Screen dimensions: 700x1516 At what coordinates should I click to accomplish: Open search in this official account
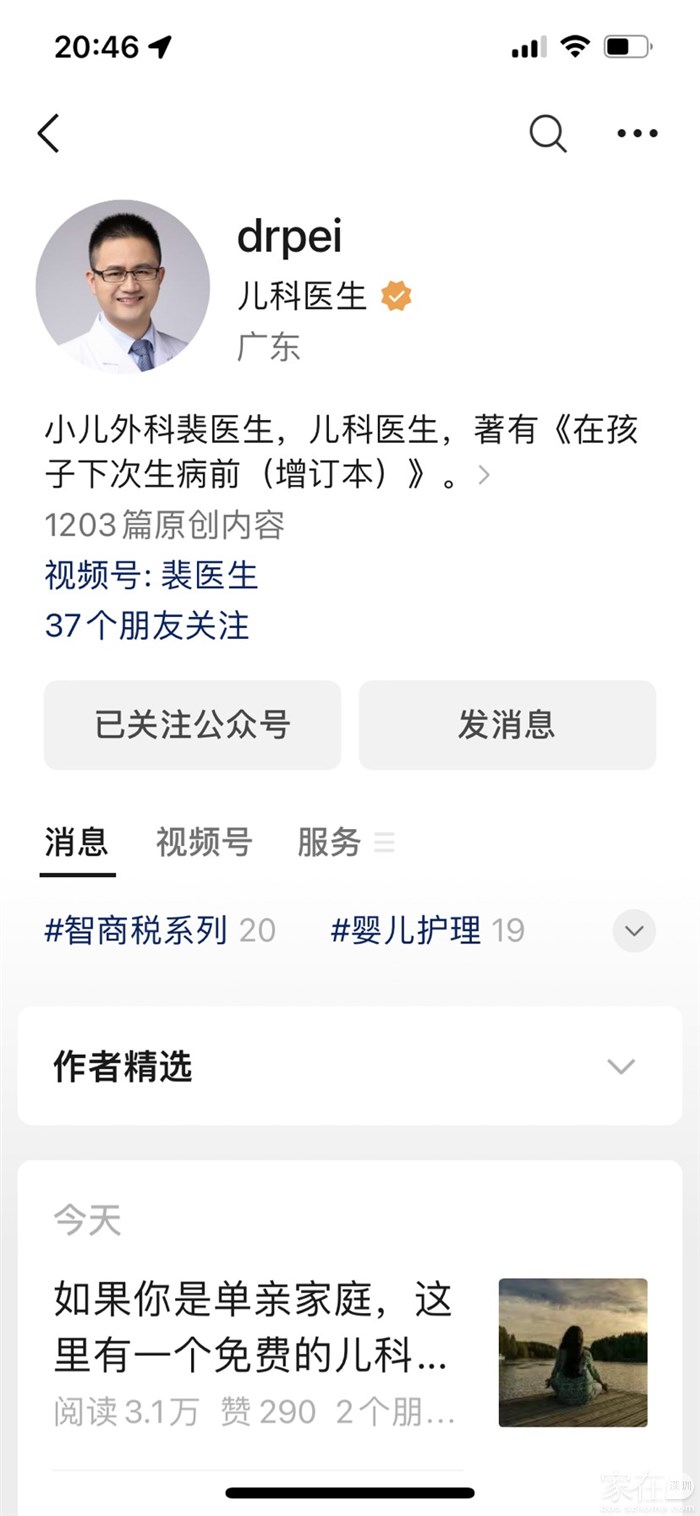point(547,133)
